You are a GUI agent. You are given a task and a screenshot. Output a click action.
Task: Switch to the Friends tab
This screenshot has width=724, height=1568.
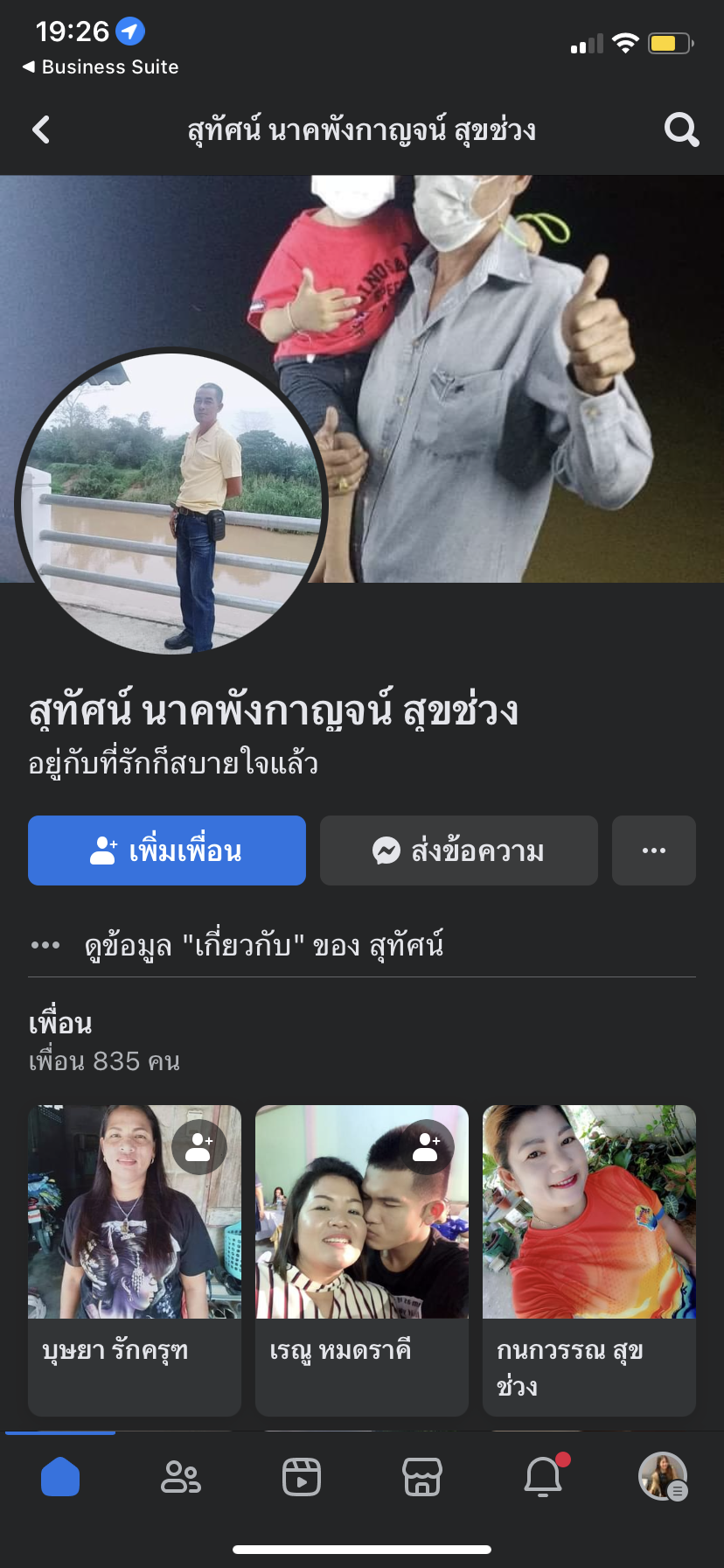(x=181, y=1477)
